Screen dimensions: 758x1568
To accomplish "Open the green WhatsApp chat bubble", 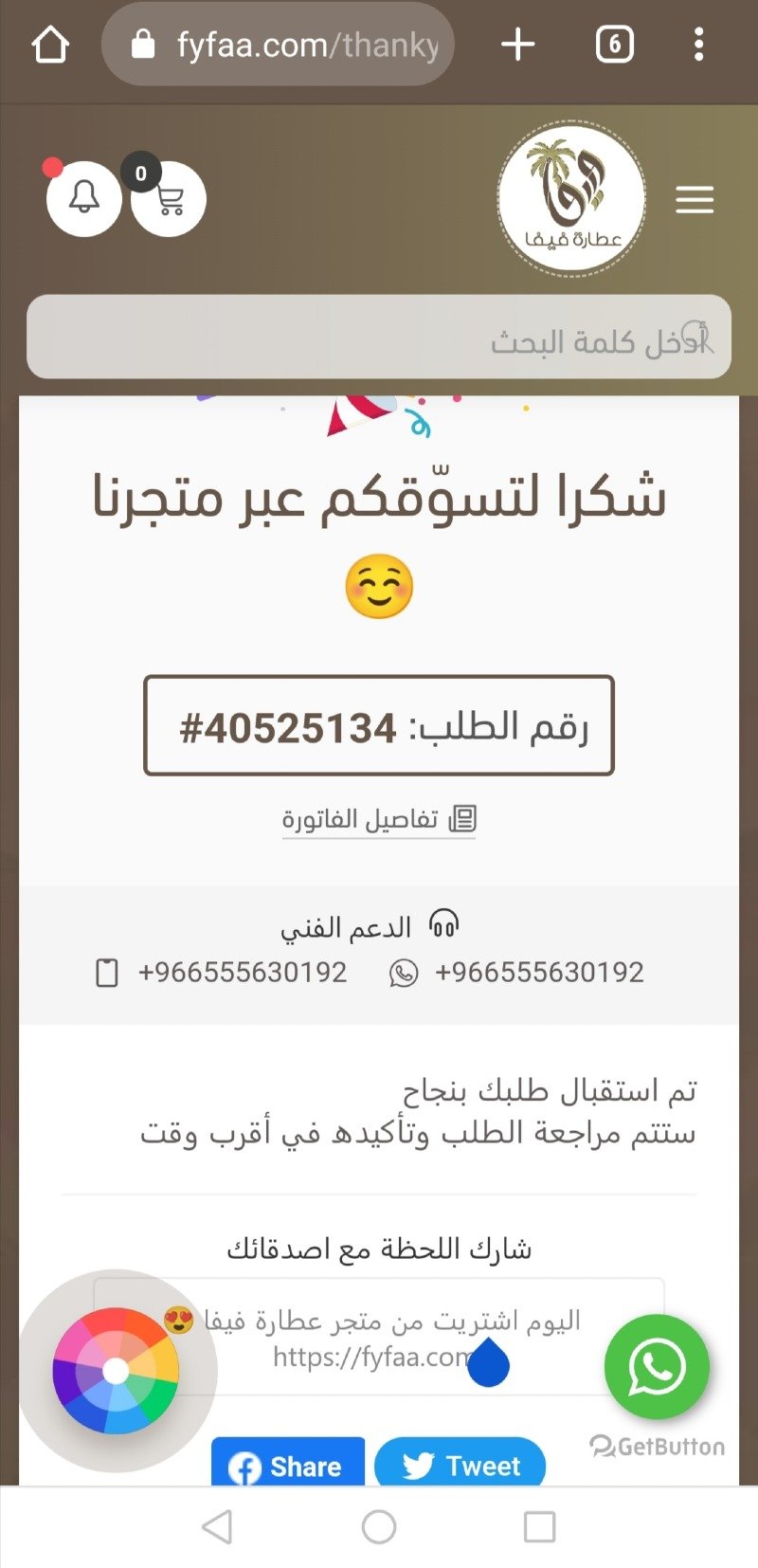I will pos(657,1366).
